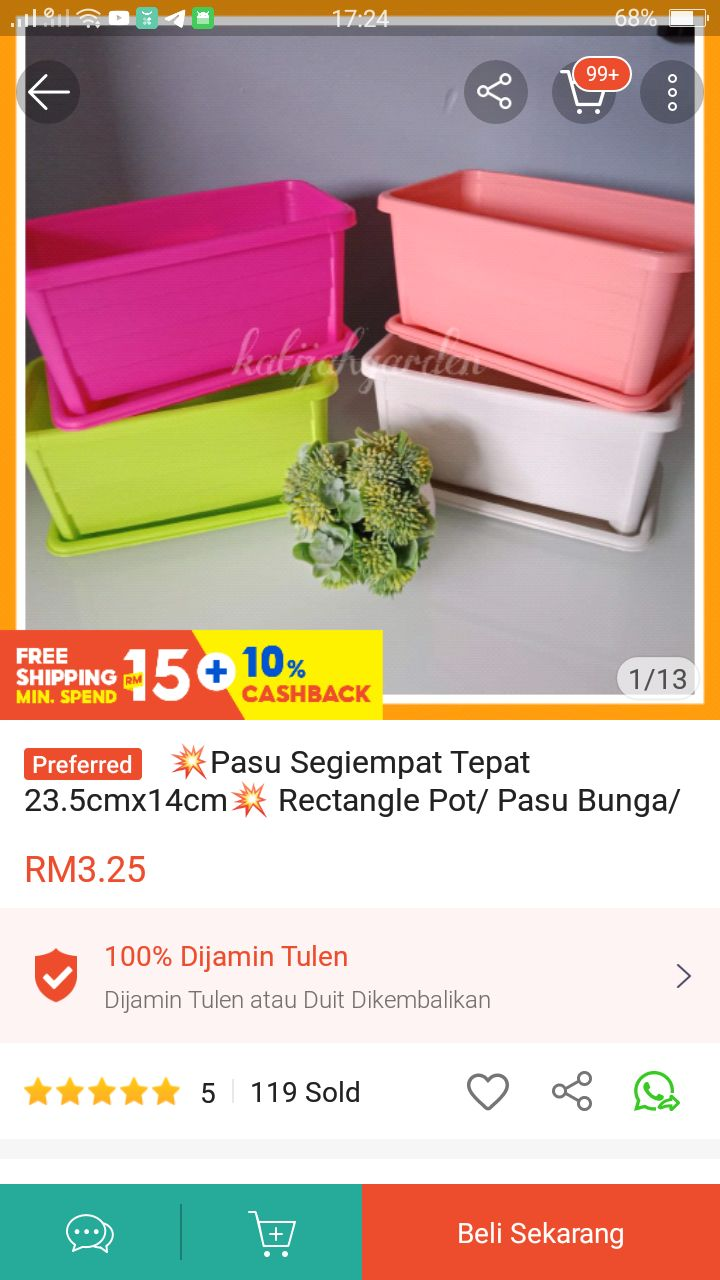720x1280 pixels.
Task: Chat with the seller
Action: [x=90, y=1232]
